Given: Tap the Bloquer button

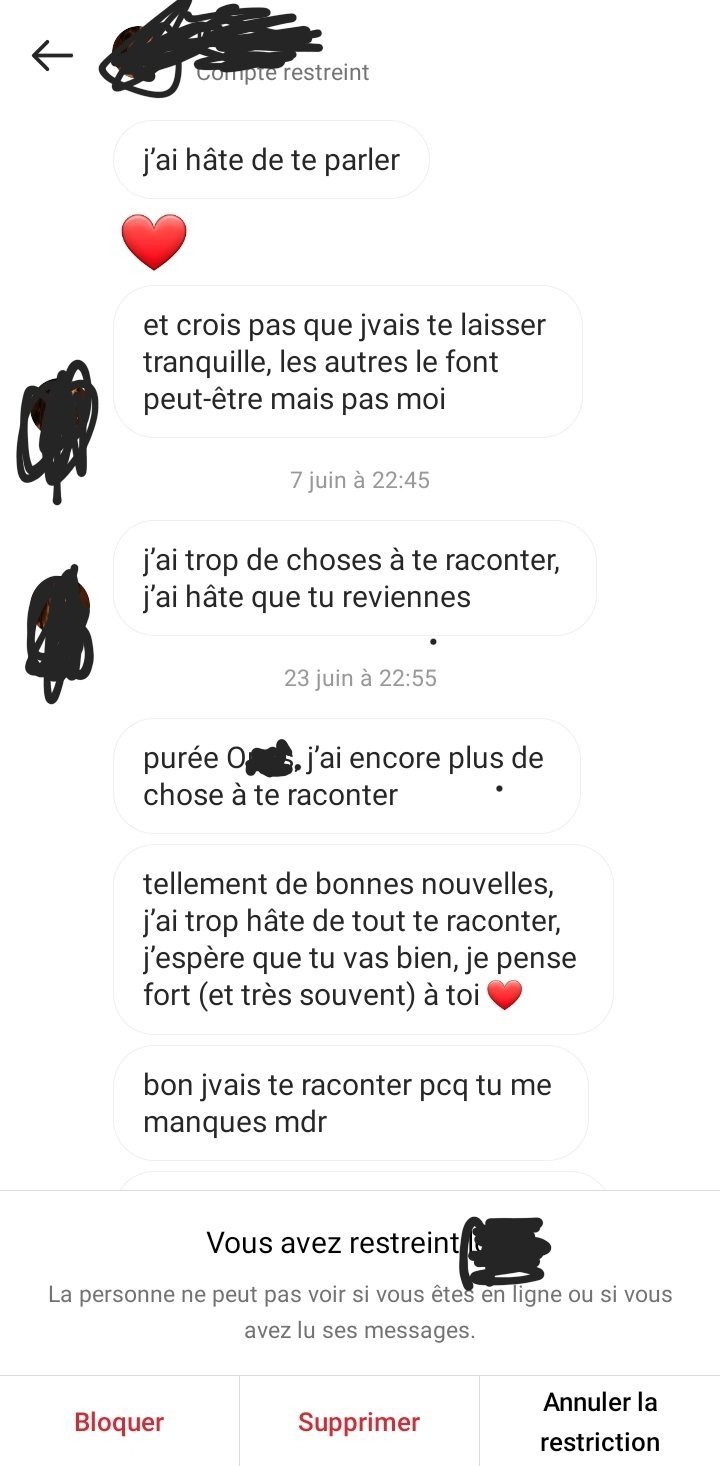Looking at the screenshot, I should (119, 1421).
